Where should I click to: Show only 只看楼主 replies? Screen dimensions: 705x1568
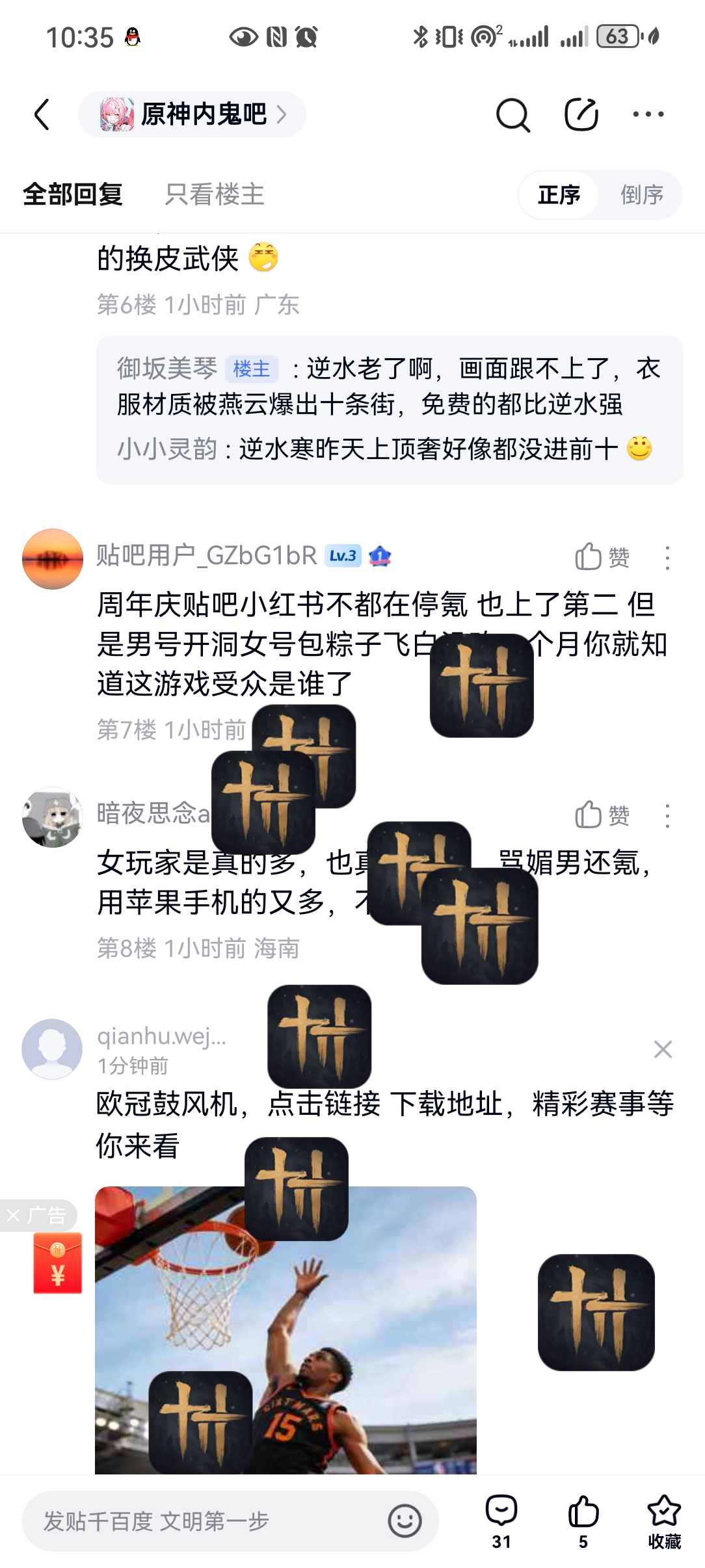coord(215,194)
